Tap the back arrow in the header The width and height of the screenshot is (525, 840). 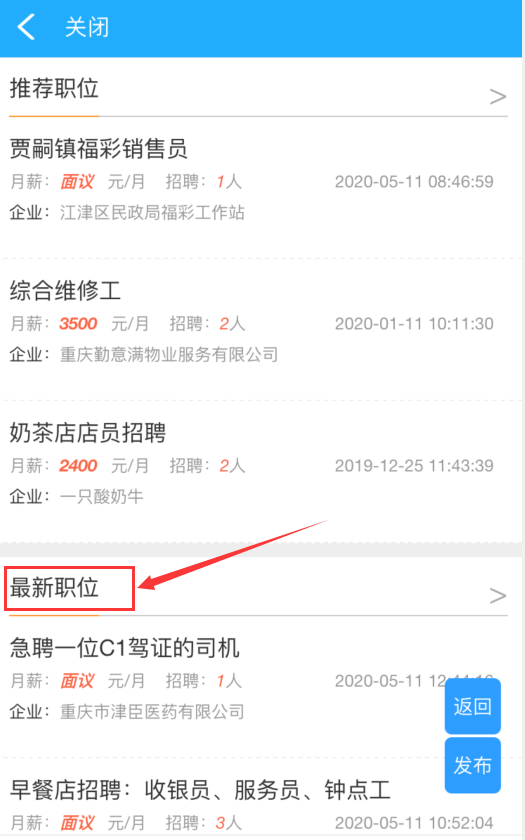pos(26,27)
